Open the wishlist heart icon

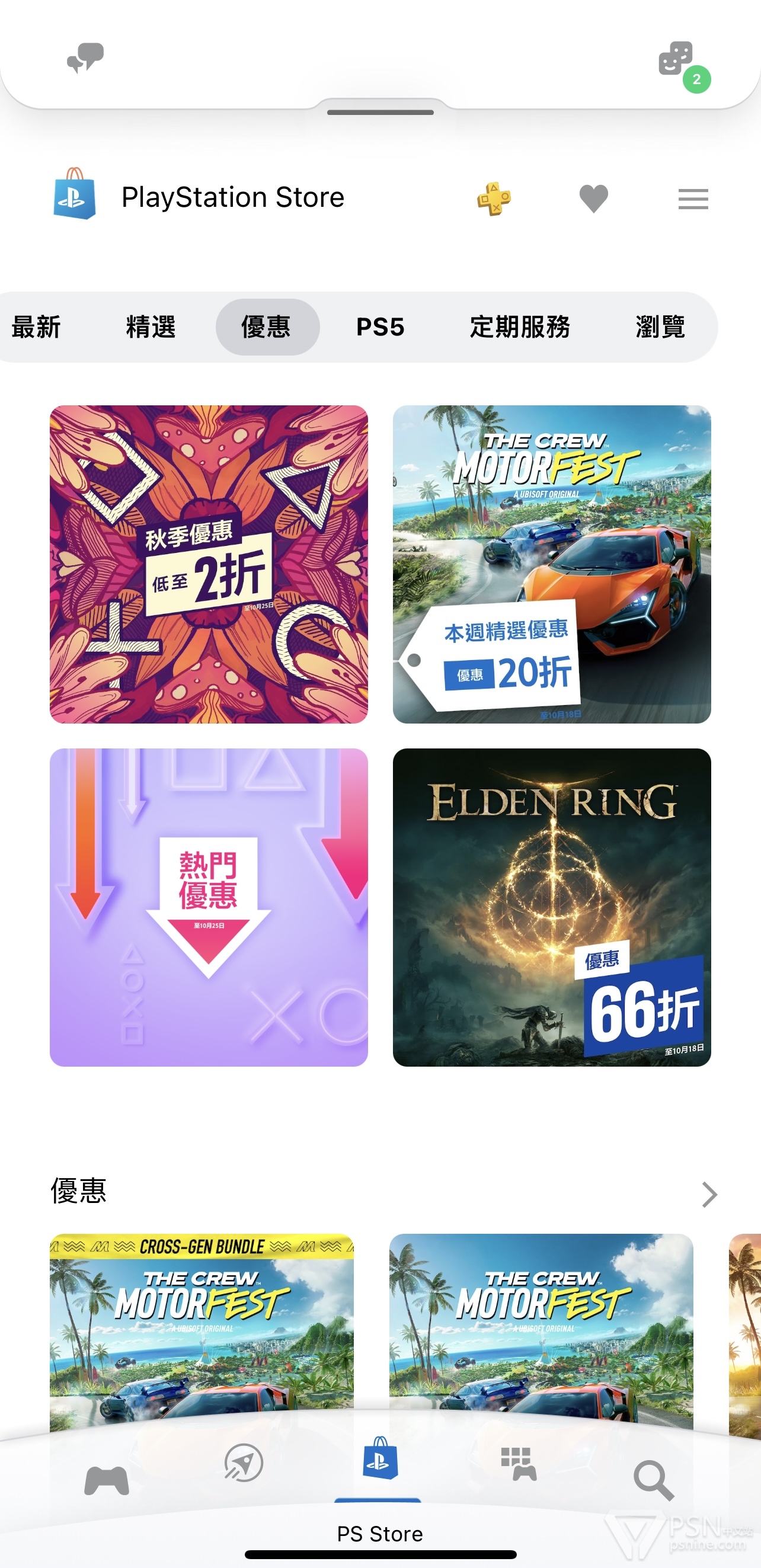[x=594, y=199]
